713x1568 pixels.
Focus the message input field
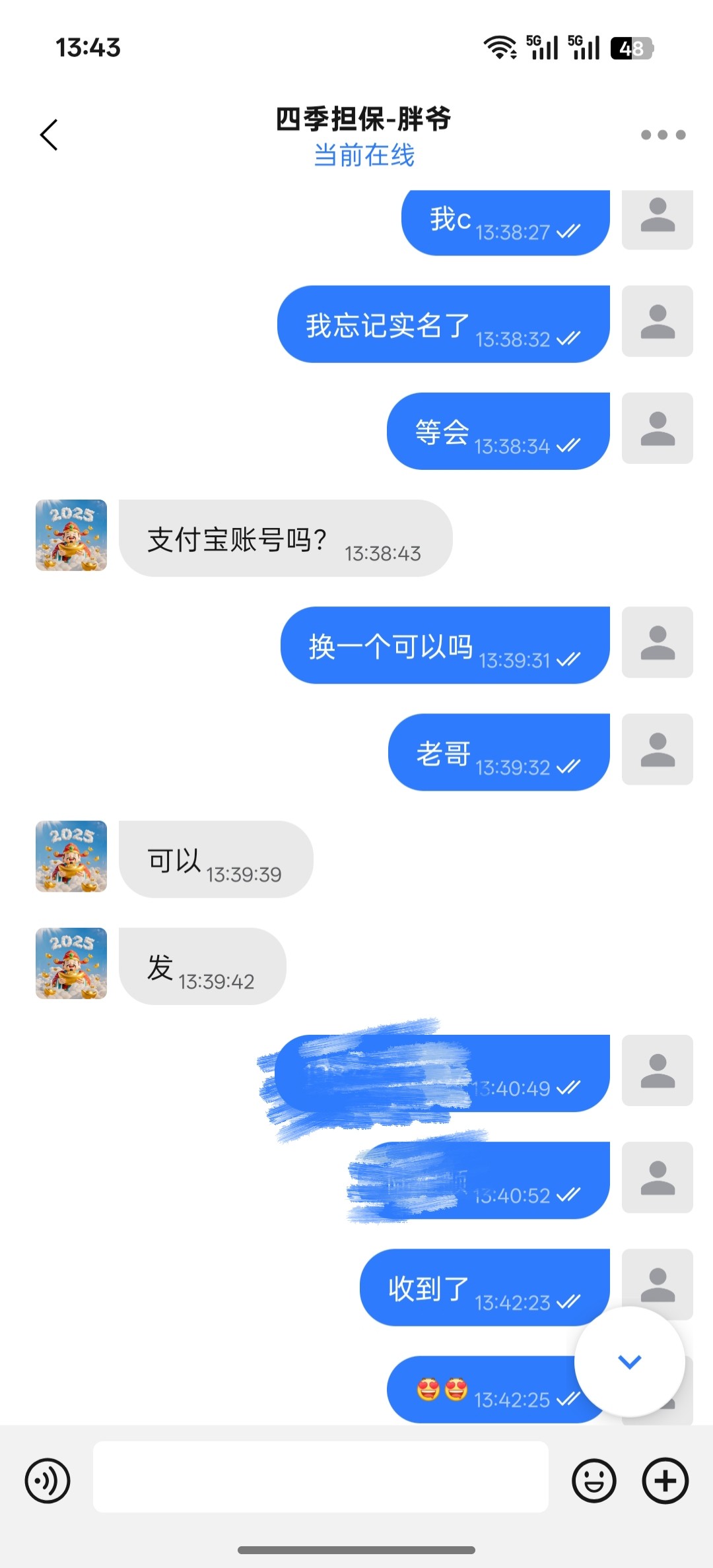tap(320, 1477)
